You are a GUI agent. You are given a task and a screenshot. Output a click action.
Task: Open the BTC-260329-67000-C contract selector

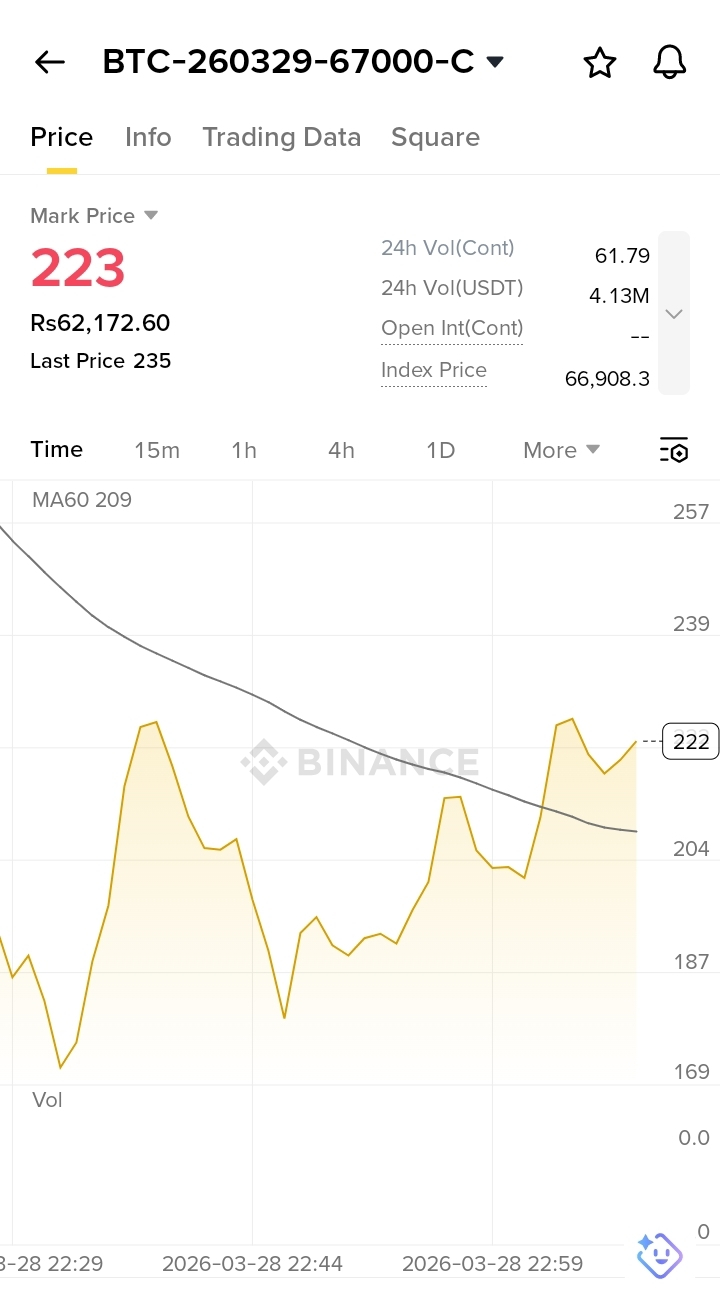(302, 62)
